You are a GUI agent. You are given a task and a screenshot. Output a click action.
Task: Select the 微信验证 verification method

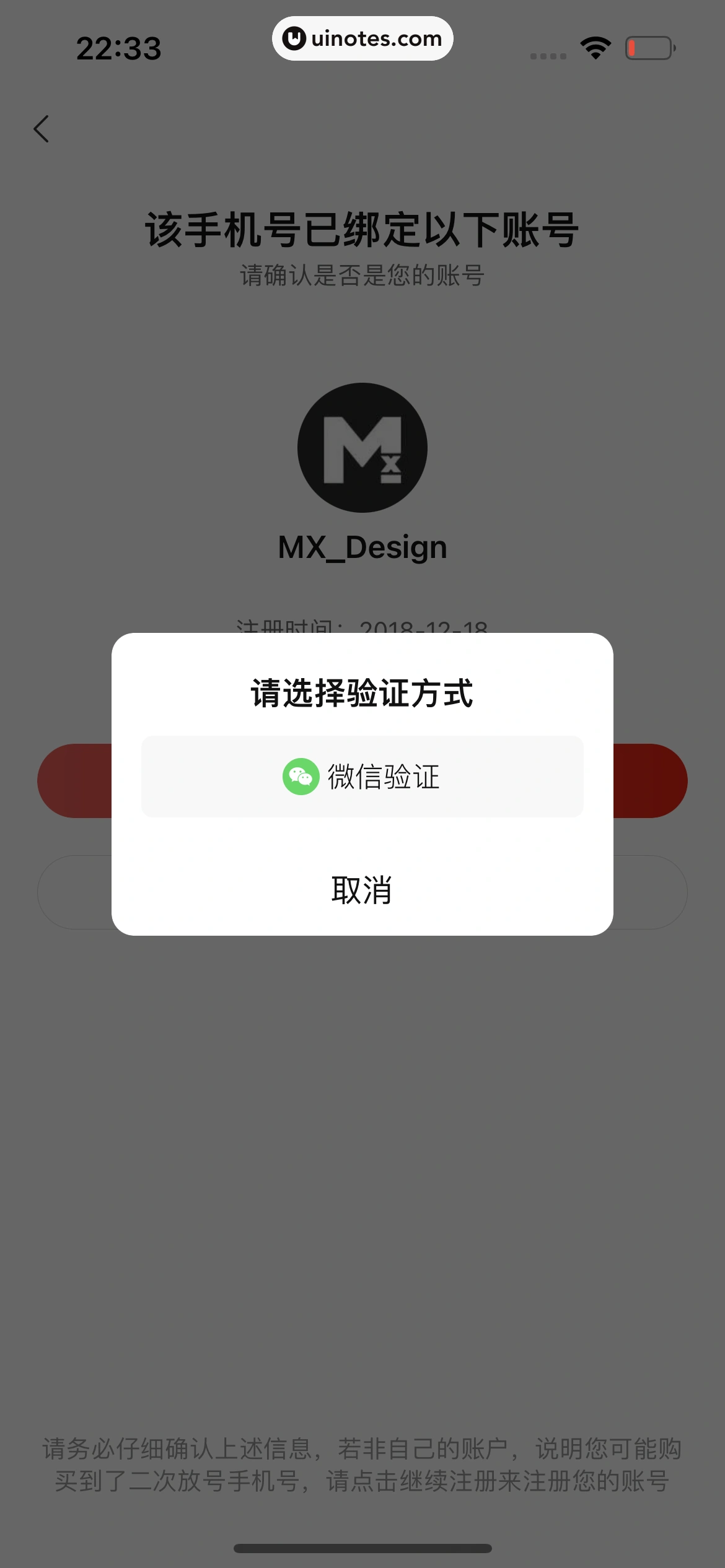384,777
